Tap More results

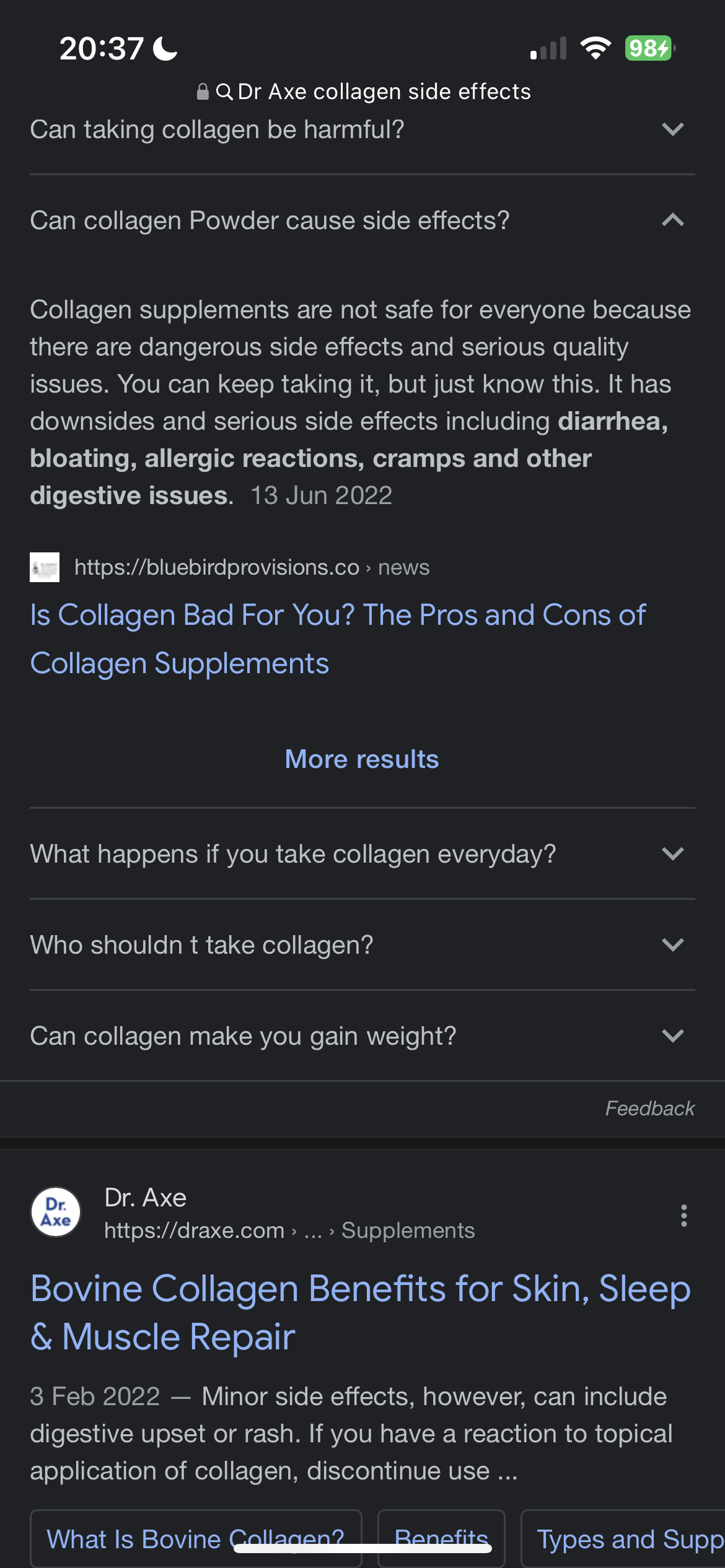[x=362, y=759]
